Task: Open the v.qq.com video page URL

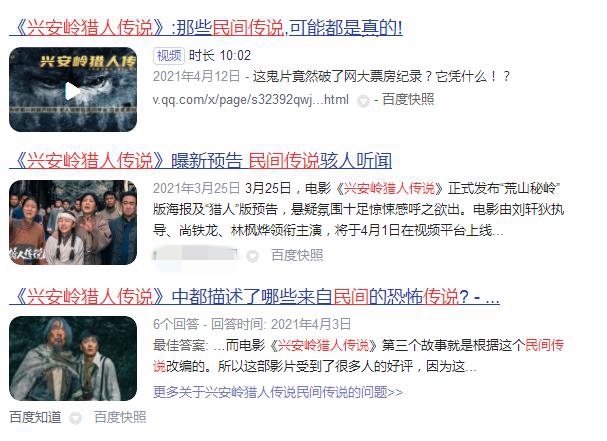Action: (250, 100)
